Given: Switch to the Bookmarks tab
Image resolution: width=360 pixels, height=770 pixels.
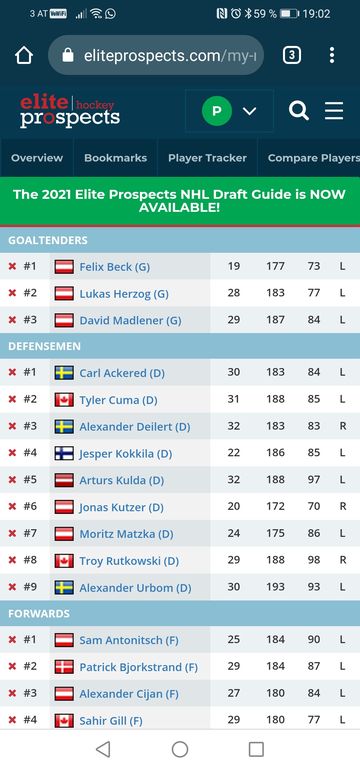Looking at the screenshot, I should click(x=115, y=158).
